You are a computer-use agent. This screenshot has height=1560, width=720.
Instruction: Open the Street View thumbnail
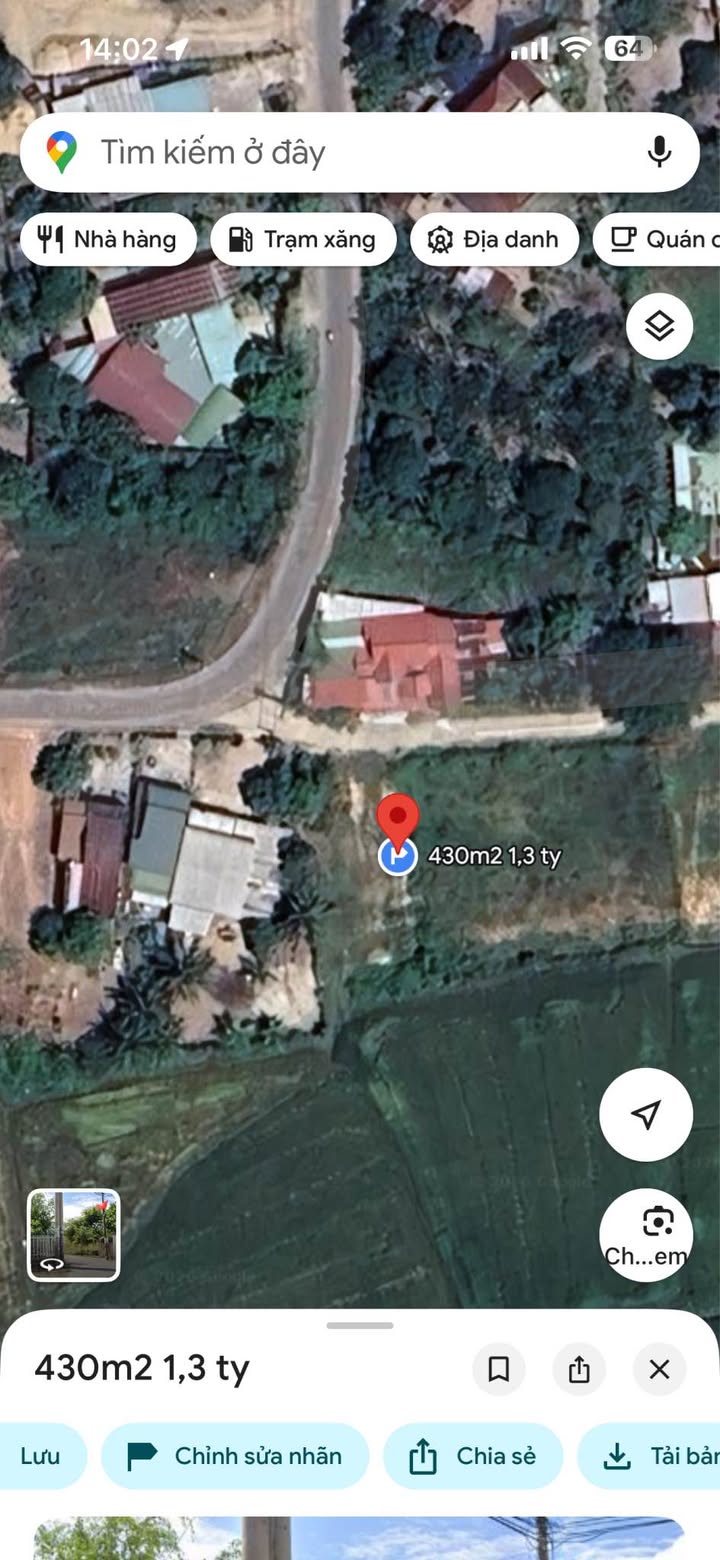pos(74,1234)
